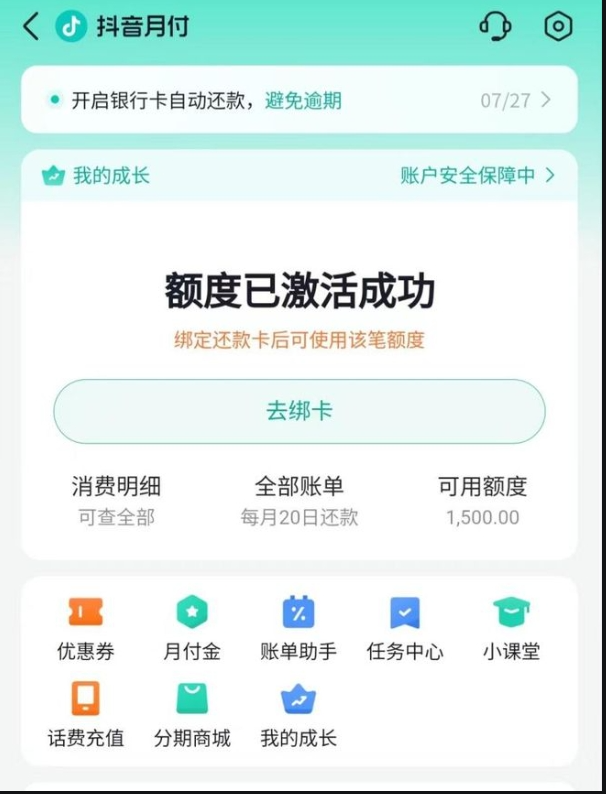Image resolution: width=606 pixels, height=794 pixels.
Task: Go back using the top-left arrow
Action: pos(31,27)
